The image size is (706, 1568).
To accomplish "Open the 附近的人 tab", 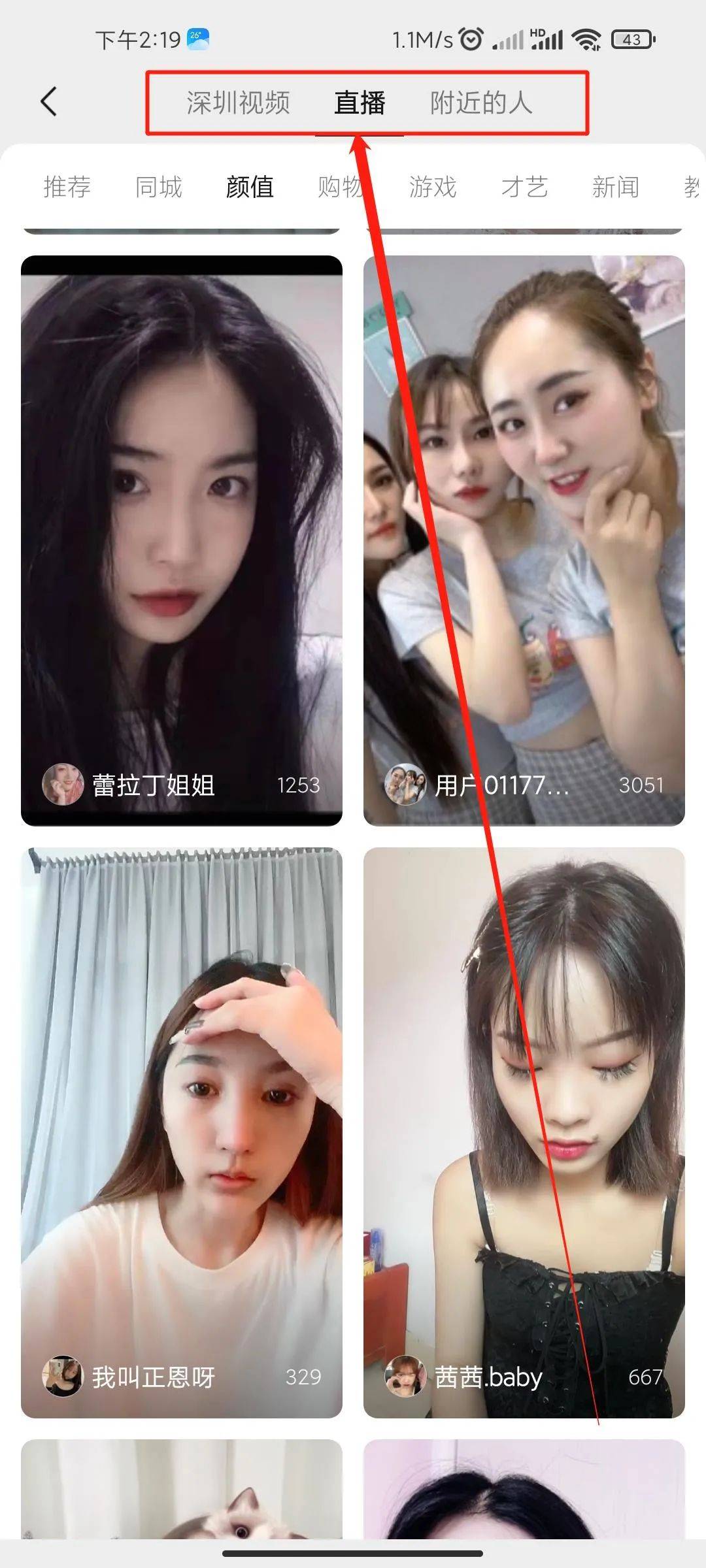I will pos(481,103).
